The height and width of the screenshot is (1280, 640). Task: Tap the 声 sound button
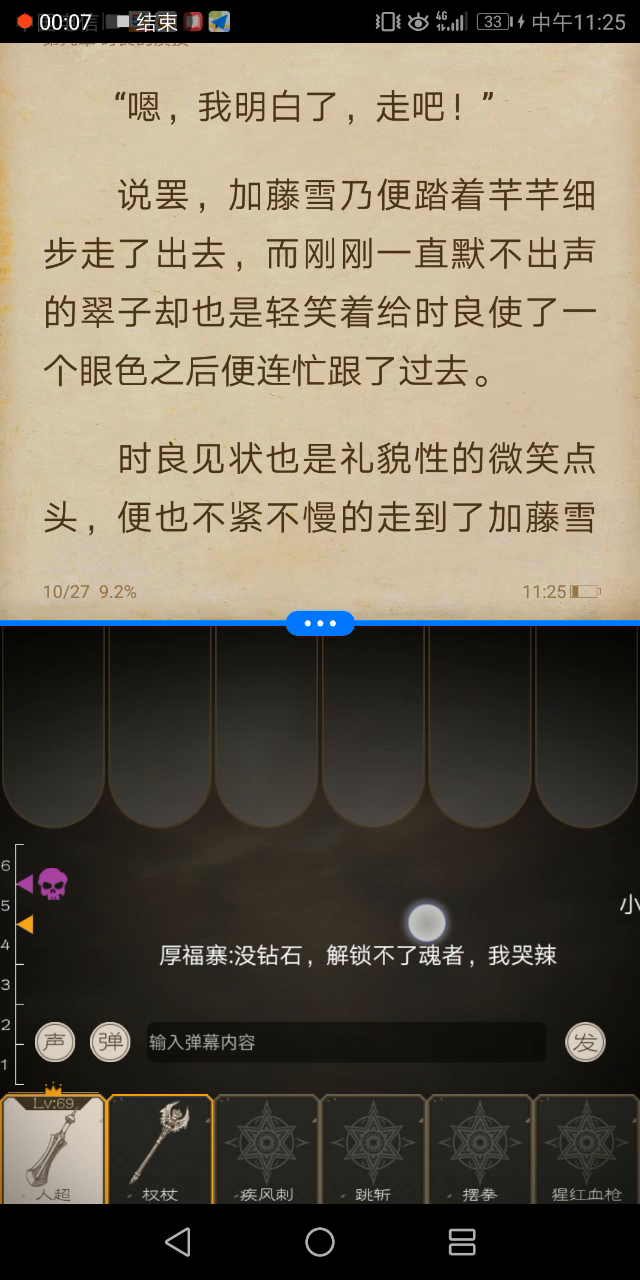pyautogui.click(x=55, y=1042)
